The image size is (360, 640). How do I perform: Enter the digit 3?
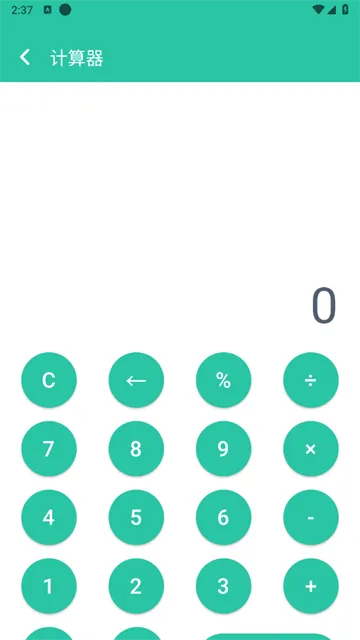pyautogui.click(x=224, y=586)
